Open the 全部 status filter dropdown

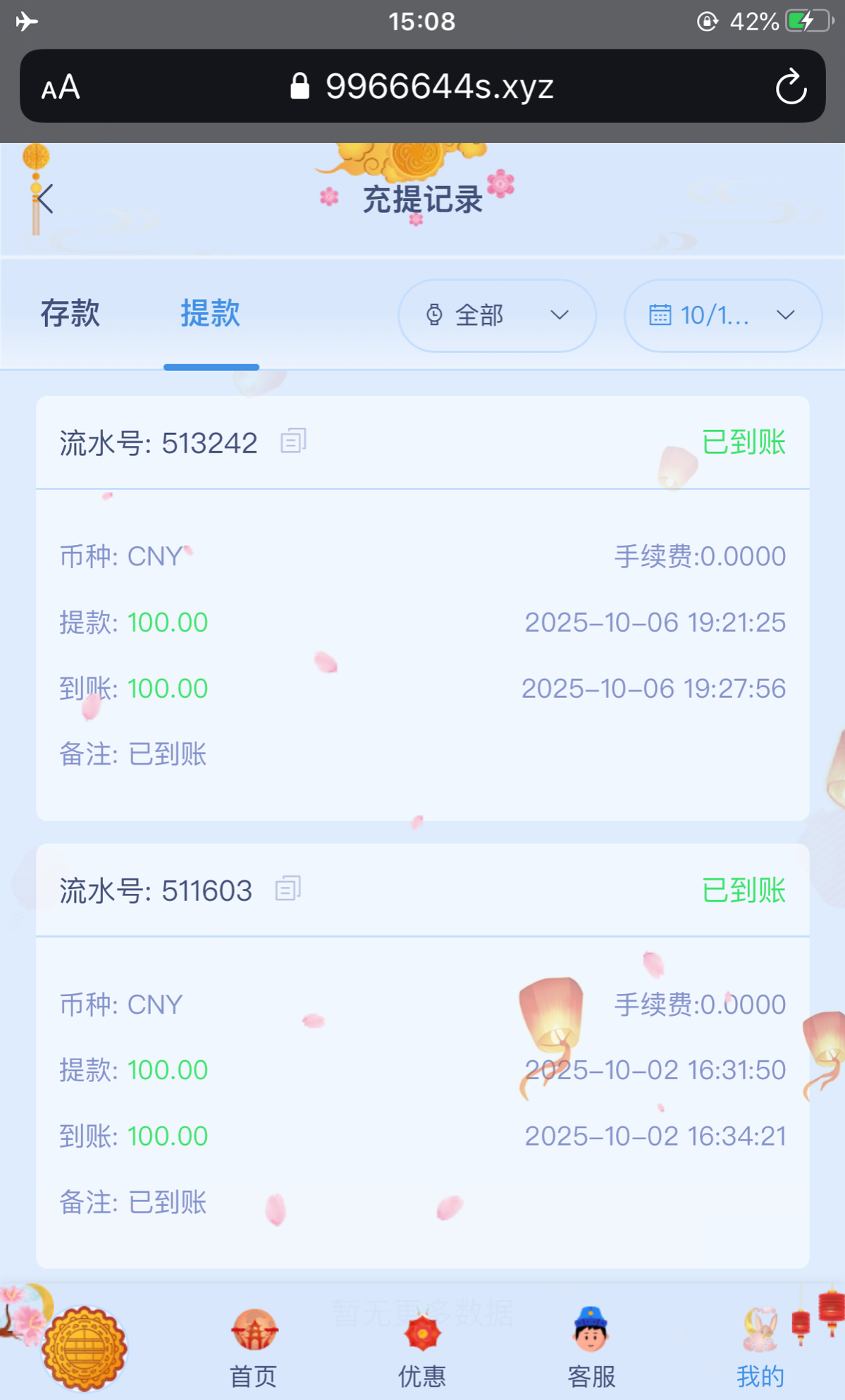point(497,315)
